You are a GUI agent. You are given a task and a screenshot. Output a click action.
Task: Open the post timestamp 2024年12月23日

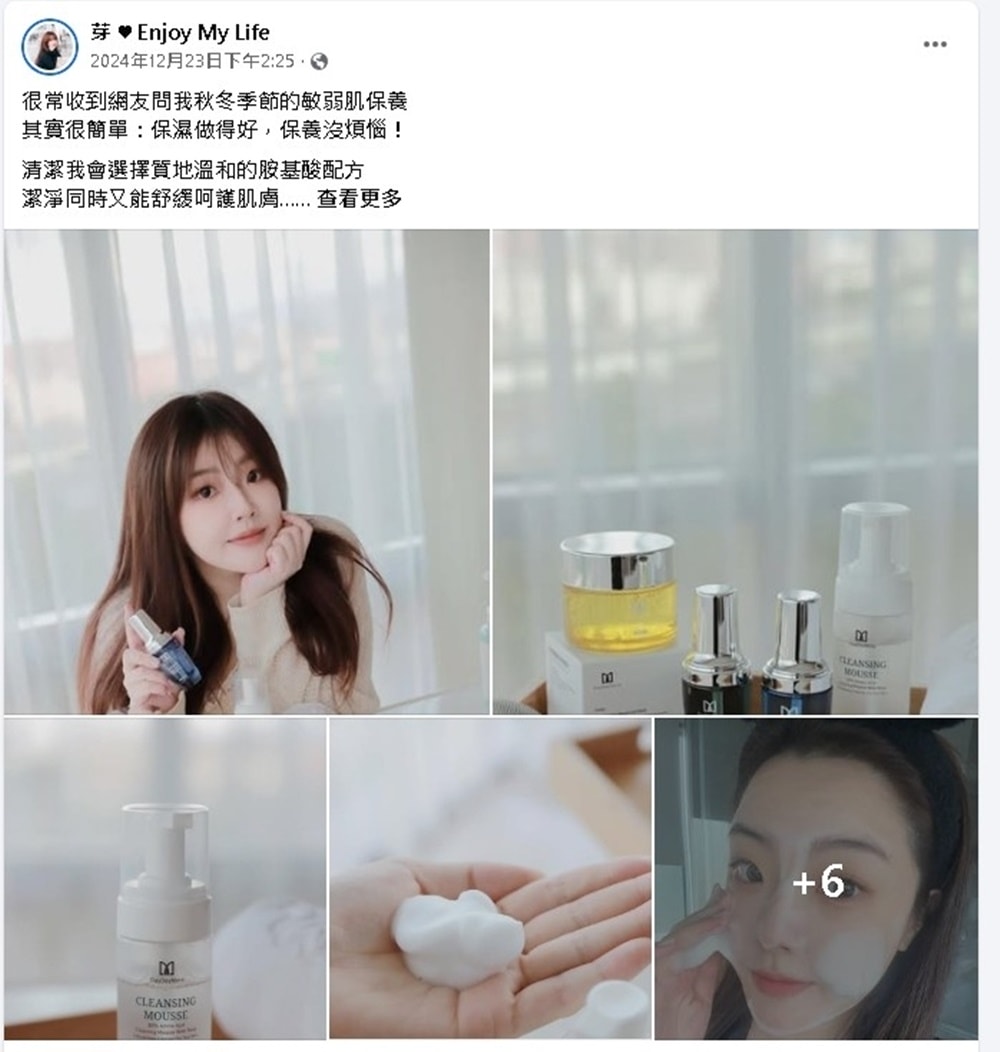[x=192, y=61]
